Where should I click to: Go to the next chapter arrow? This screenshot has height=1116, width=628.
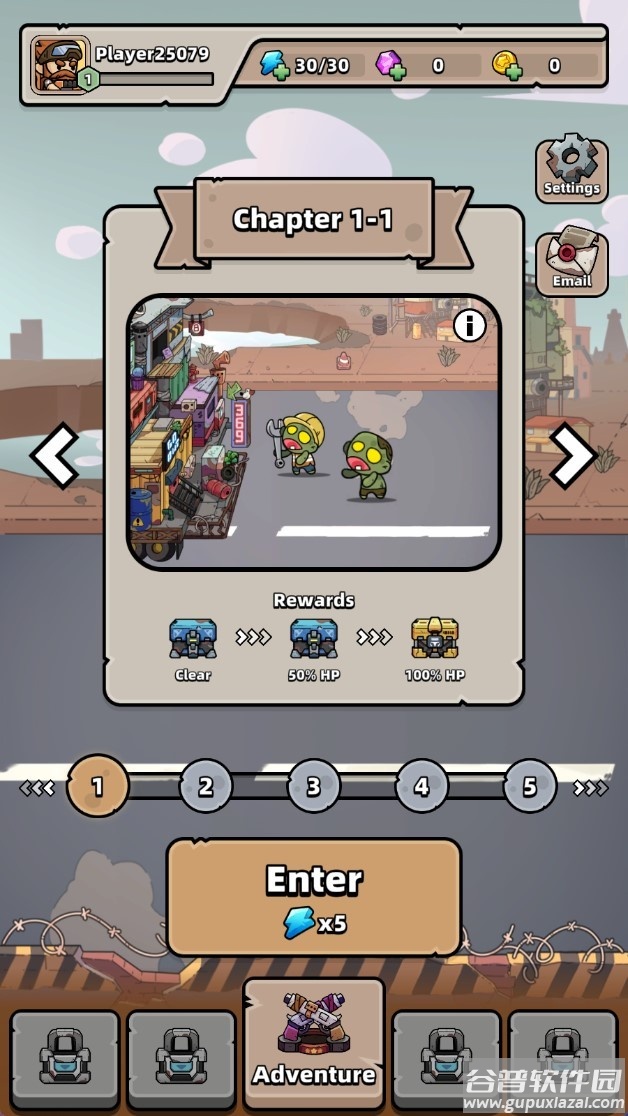coord(573,455)
